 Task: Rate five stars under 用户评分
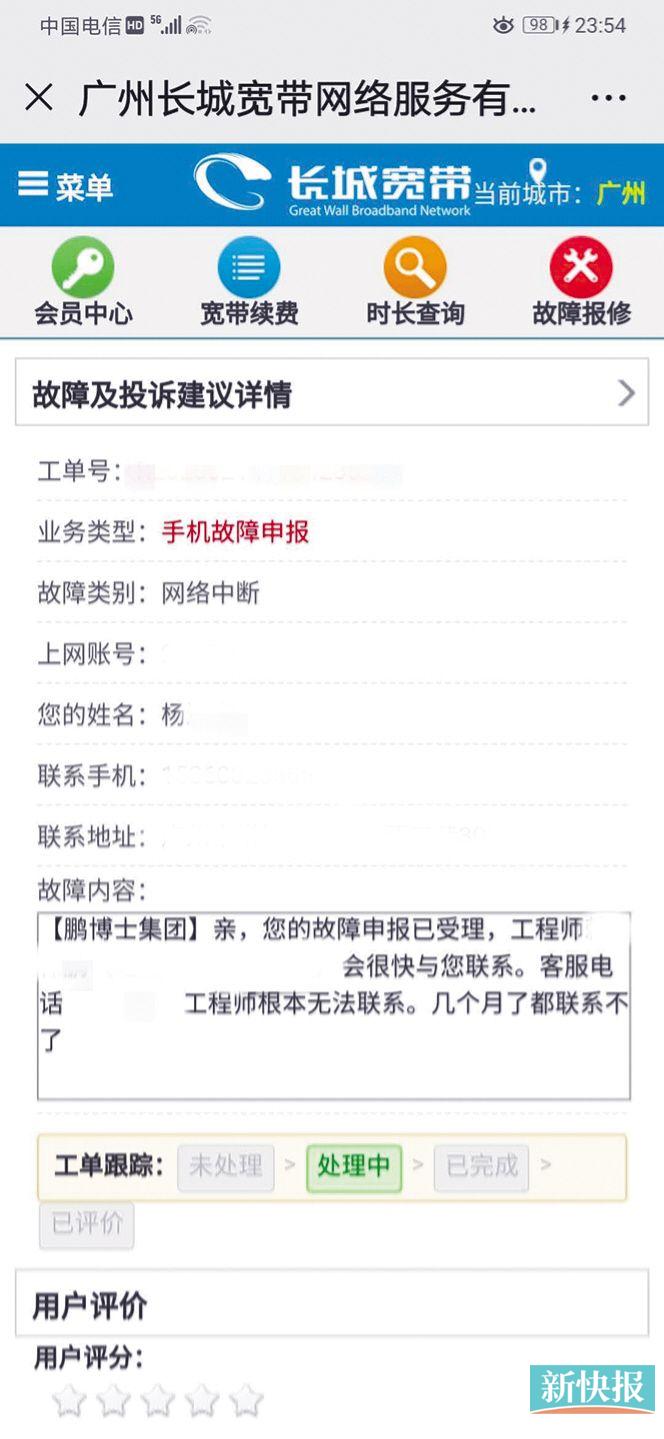pyautogui.click(x=246, y=1401)
